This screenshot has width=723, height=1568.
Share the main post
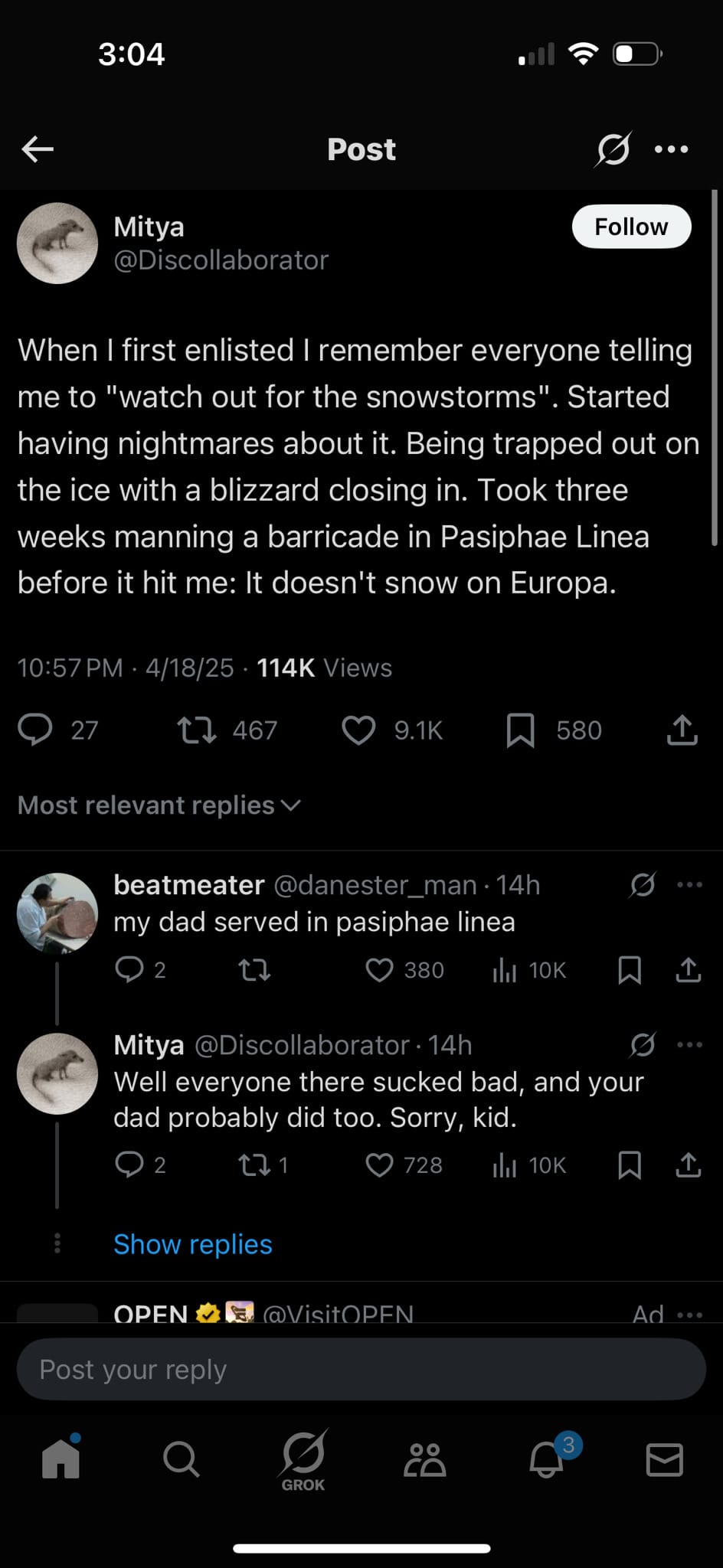[x=682, y=730]
